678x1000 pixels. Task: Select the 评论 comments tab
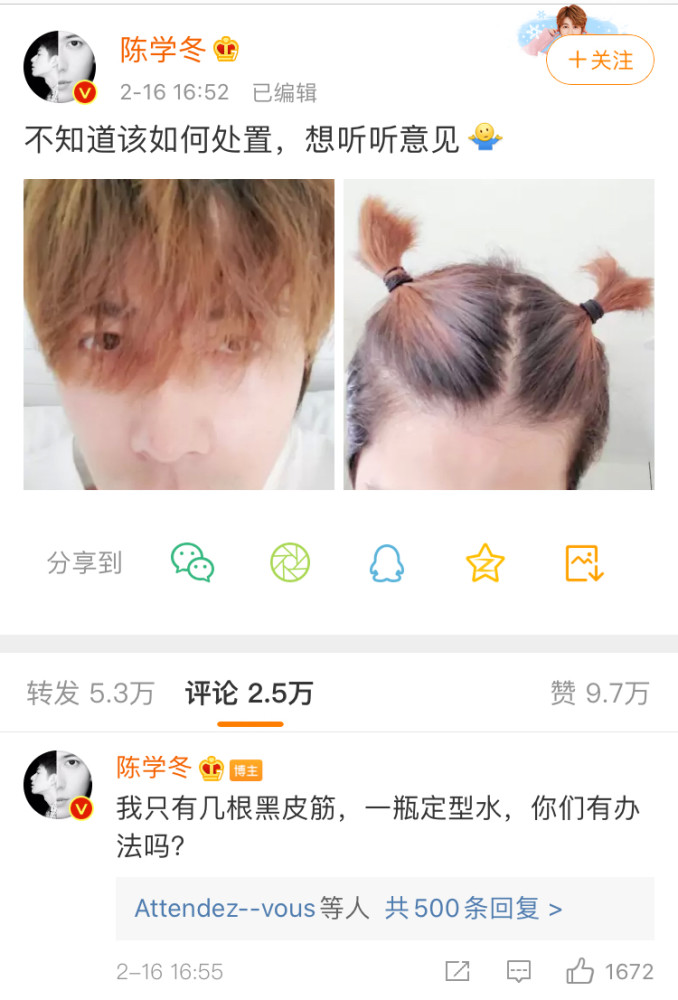[x=249, y=693]
